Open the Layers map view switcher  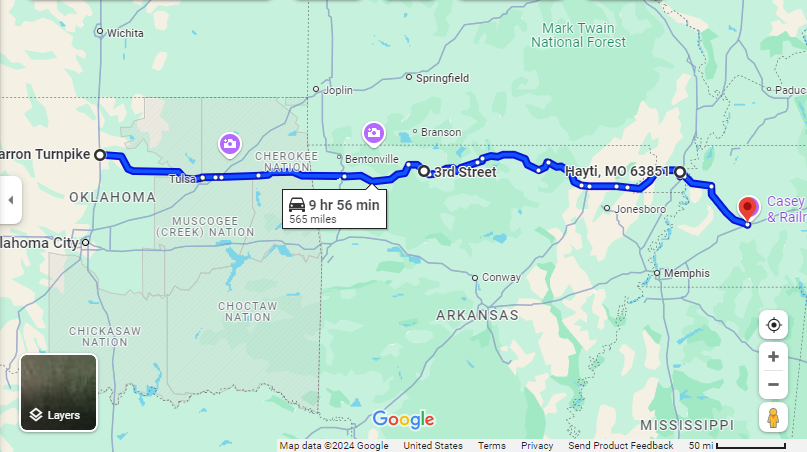58,392
